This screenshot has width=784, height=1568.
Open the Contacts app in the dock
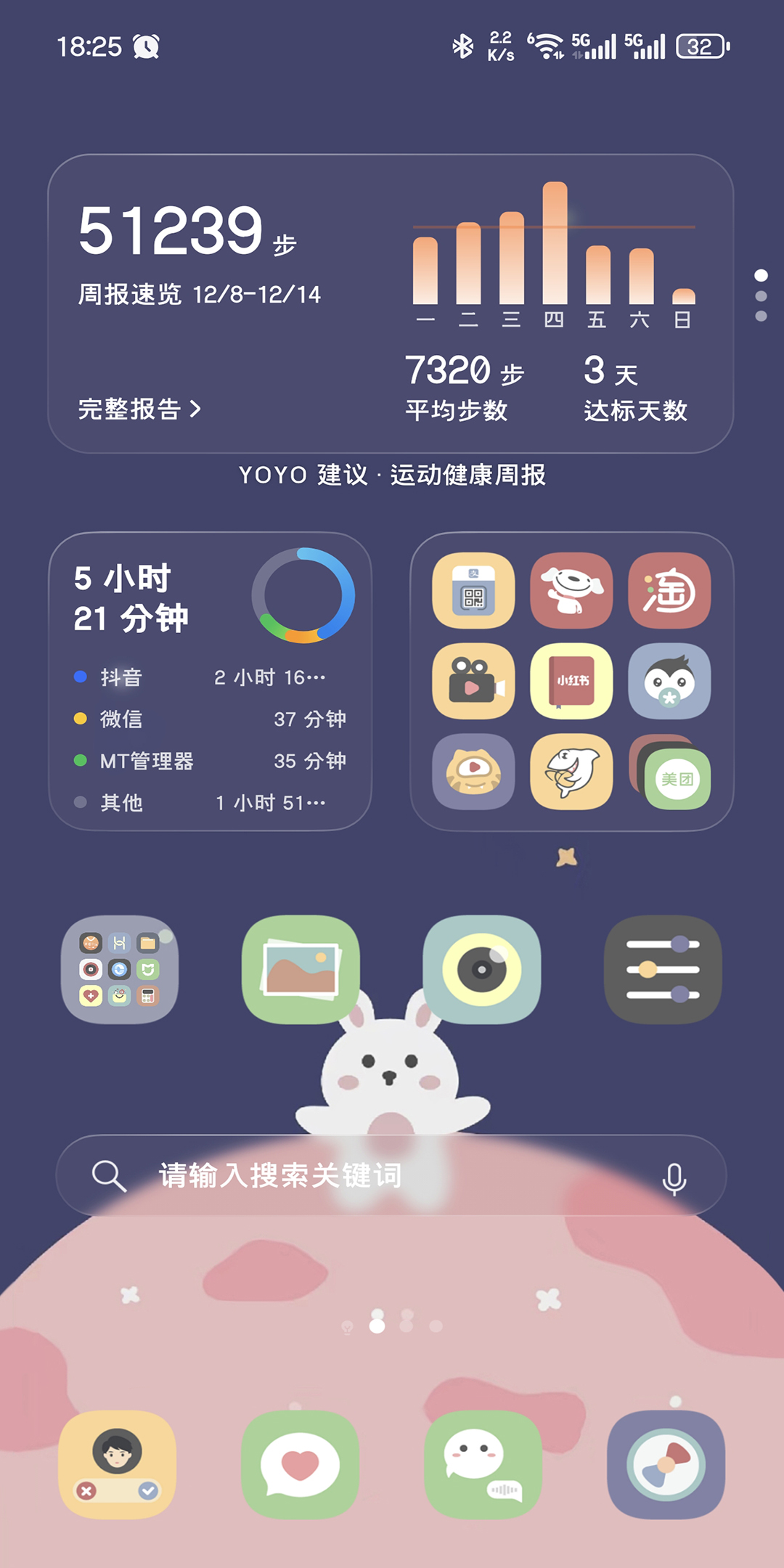(118, 1464)
